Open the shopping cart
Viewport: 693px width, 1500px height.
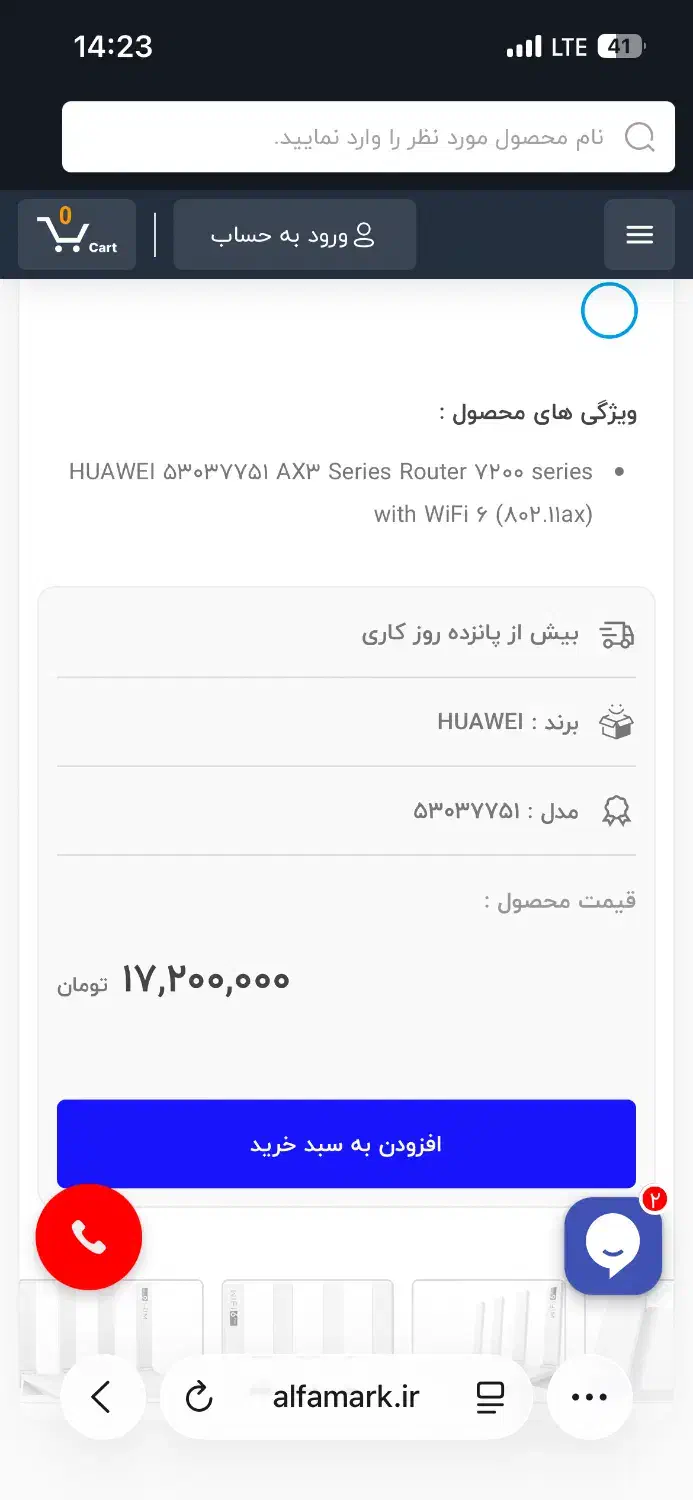pos(77,235)
